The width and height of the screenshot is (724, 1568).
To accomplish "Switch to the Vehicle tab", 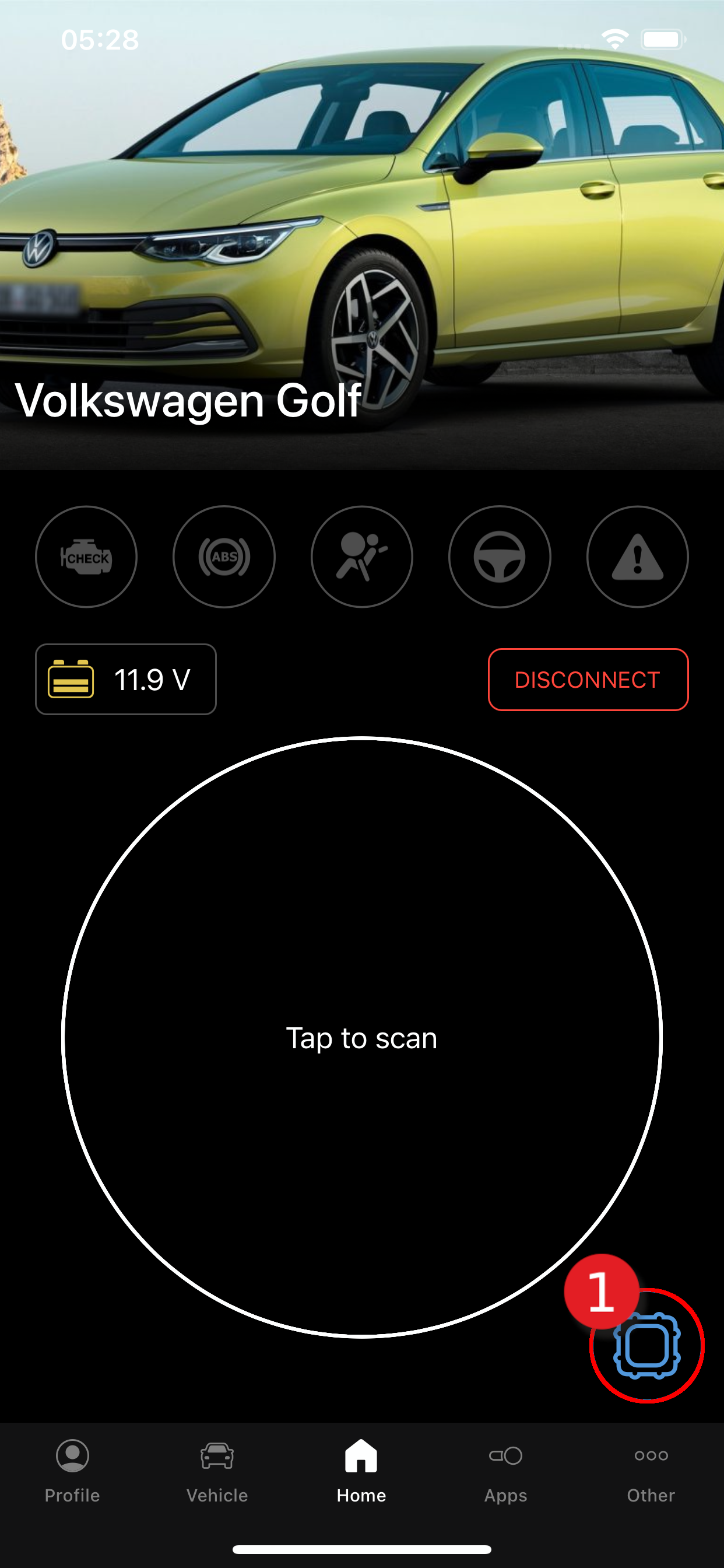I will [217, 1471].
